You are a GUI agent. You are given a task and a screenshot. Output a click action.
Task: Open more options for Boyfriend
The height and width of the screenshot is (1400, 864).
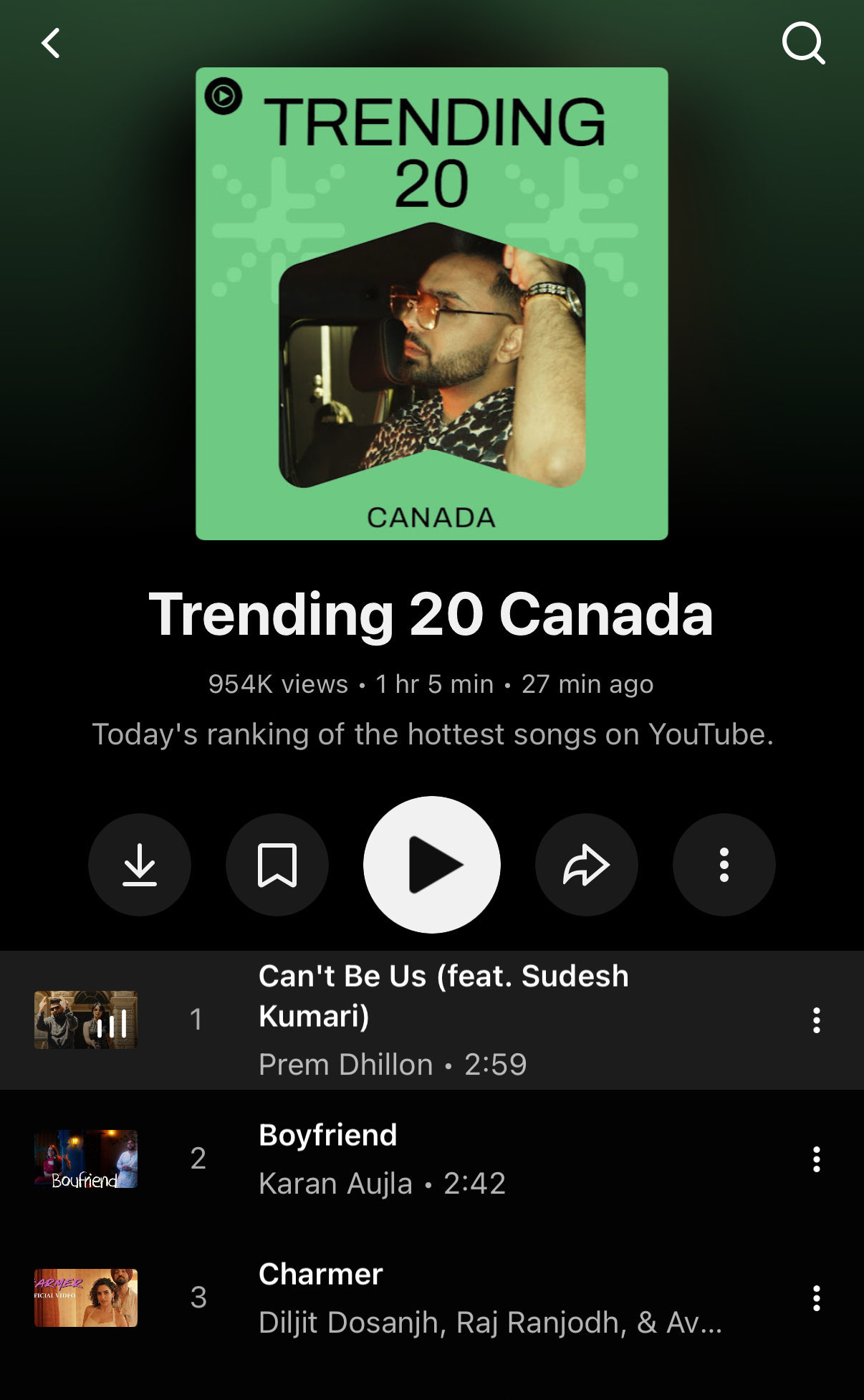[816, 1159]
